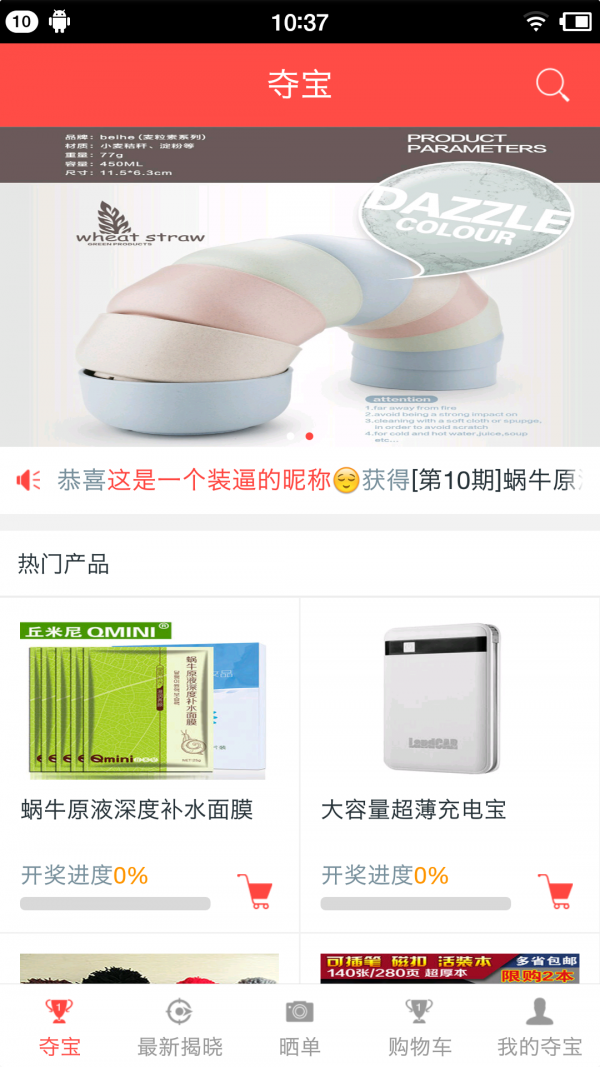The height and width of the screenshot is (1067, 600).
Task: Go to the 购物车 tab
Action: [x=419, y=1026]
